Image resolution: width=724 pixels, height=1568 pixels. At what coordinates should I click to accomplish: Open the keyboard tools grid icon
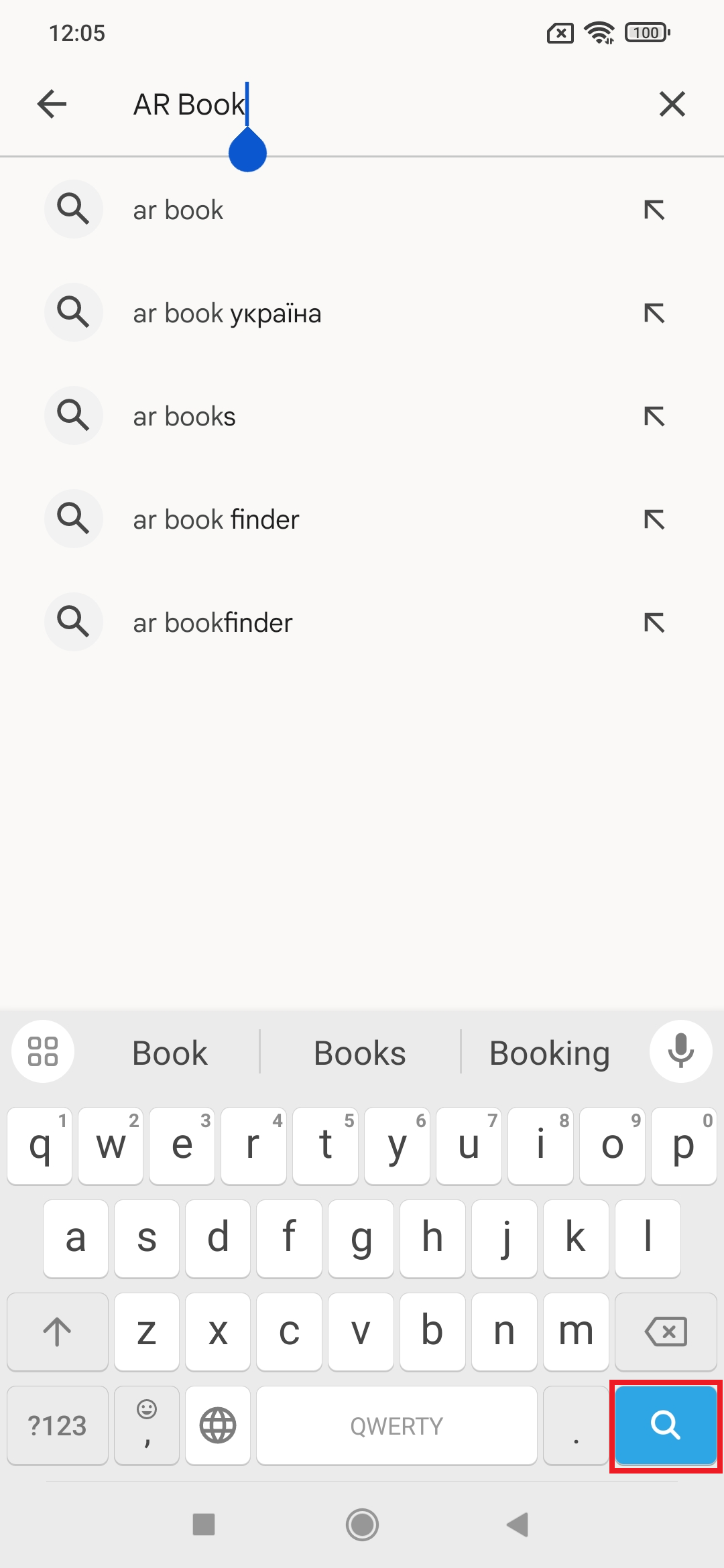tap(43, 1051)
